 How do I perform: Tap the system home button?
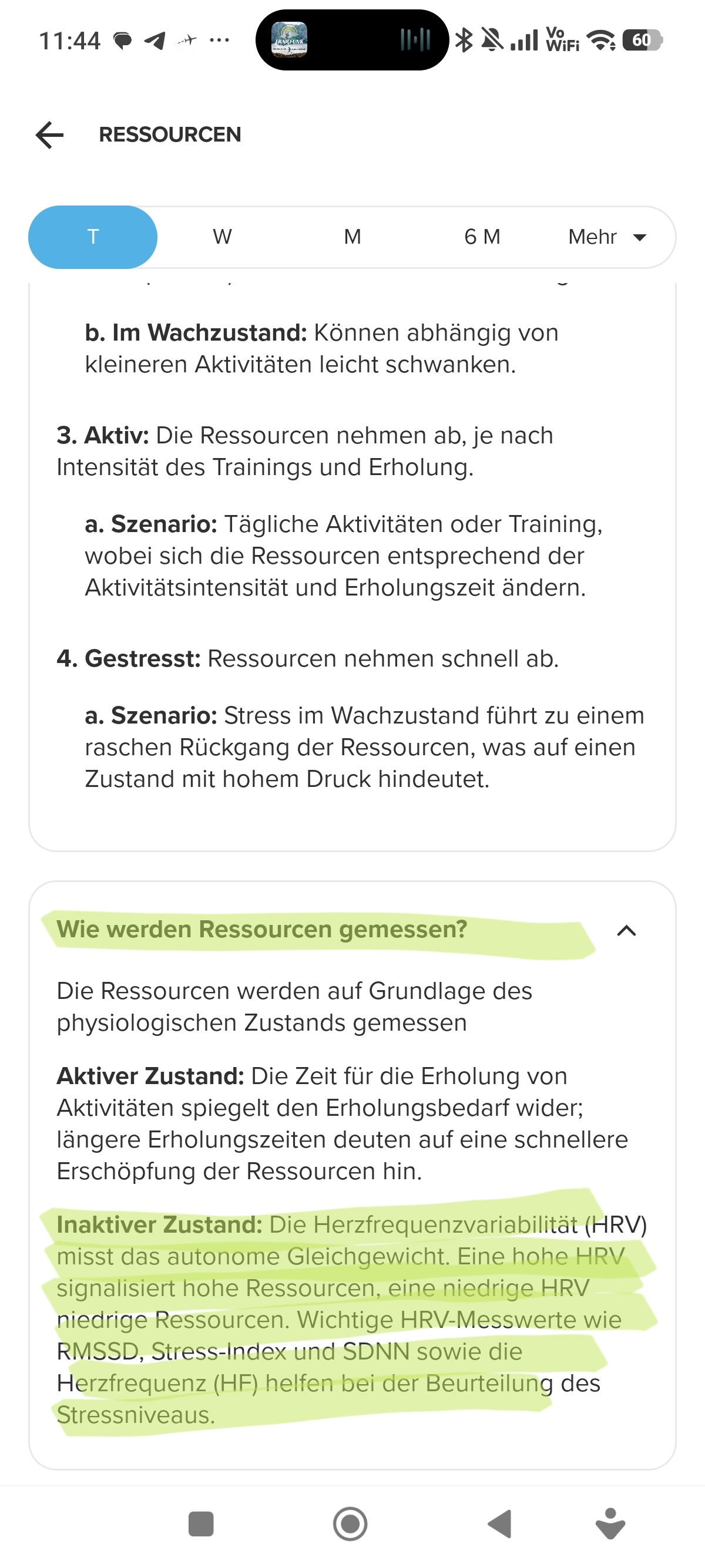tap(350, 1524)
